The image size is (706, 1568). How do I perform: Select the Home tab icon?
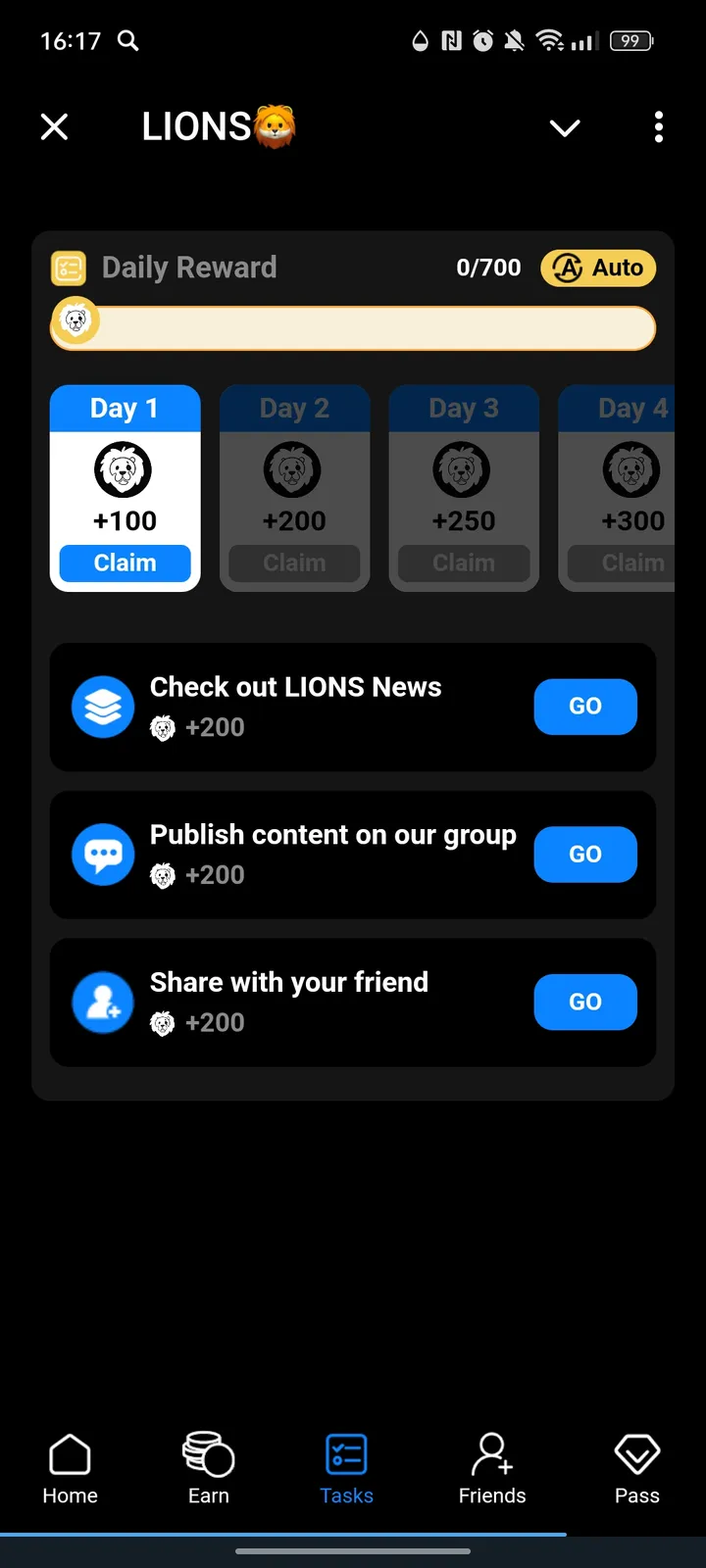tap(70, 1454)
